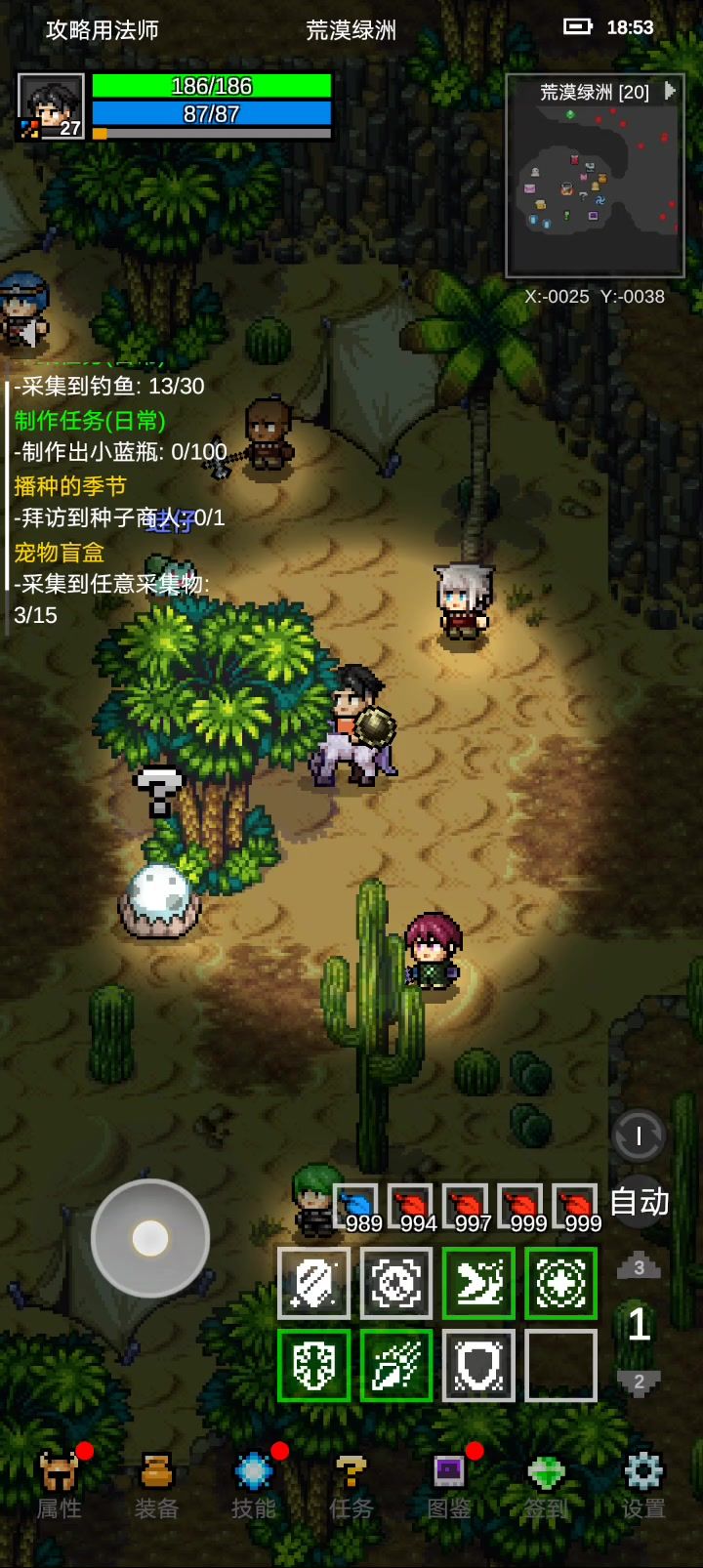Use the red potion with count 997
The width and height of the screenshot is (703, 1568).
[x=469, y=1209]
